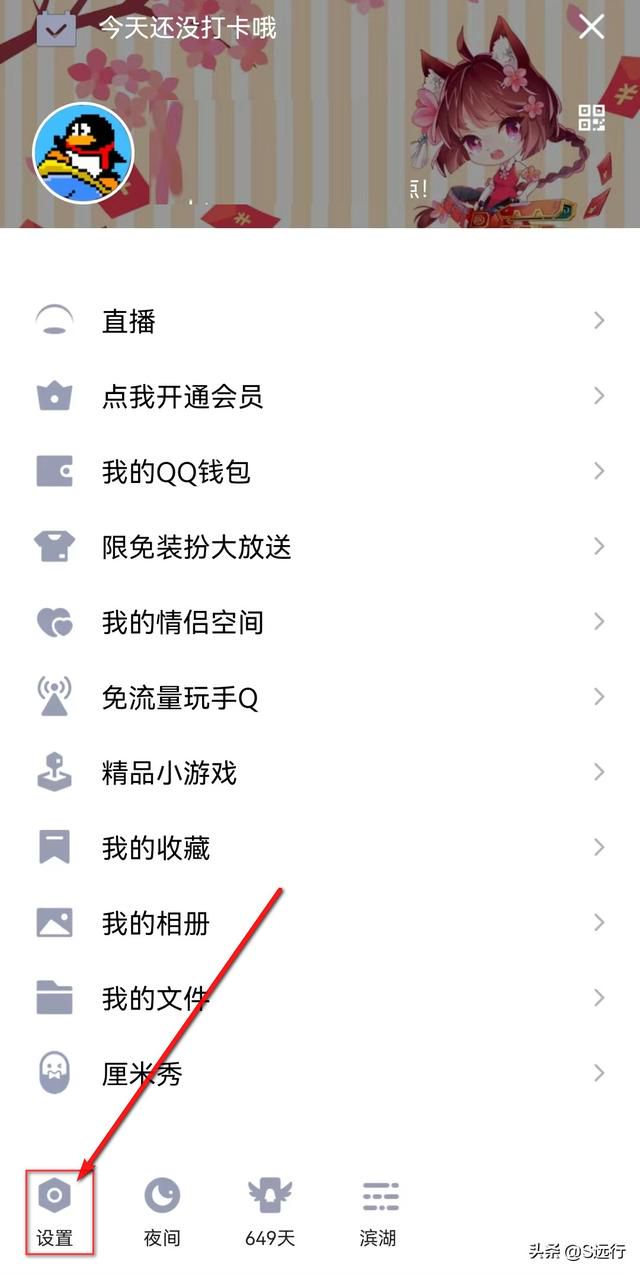Open the QR code icon
The image size is (640, 1274).
[x=592, y=118]
